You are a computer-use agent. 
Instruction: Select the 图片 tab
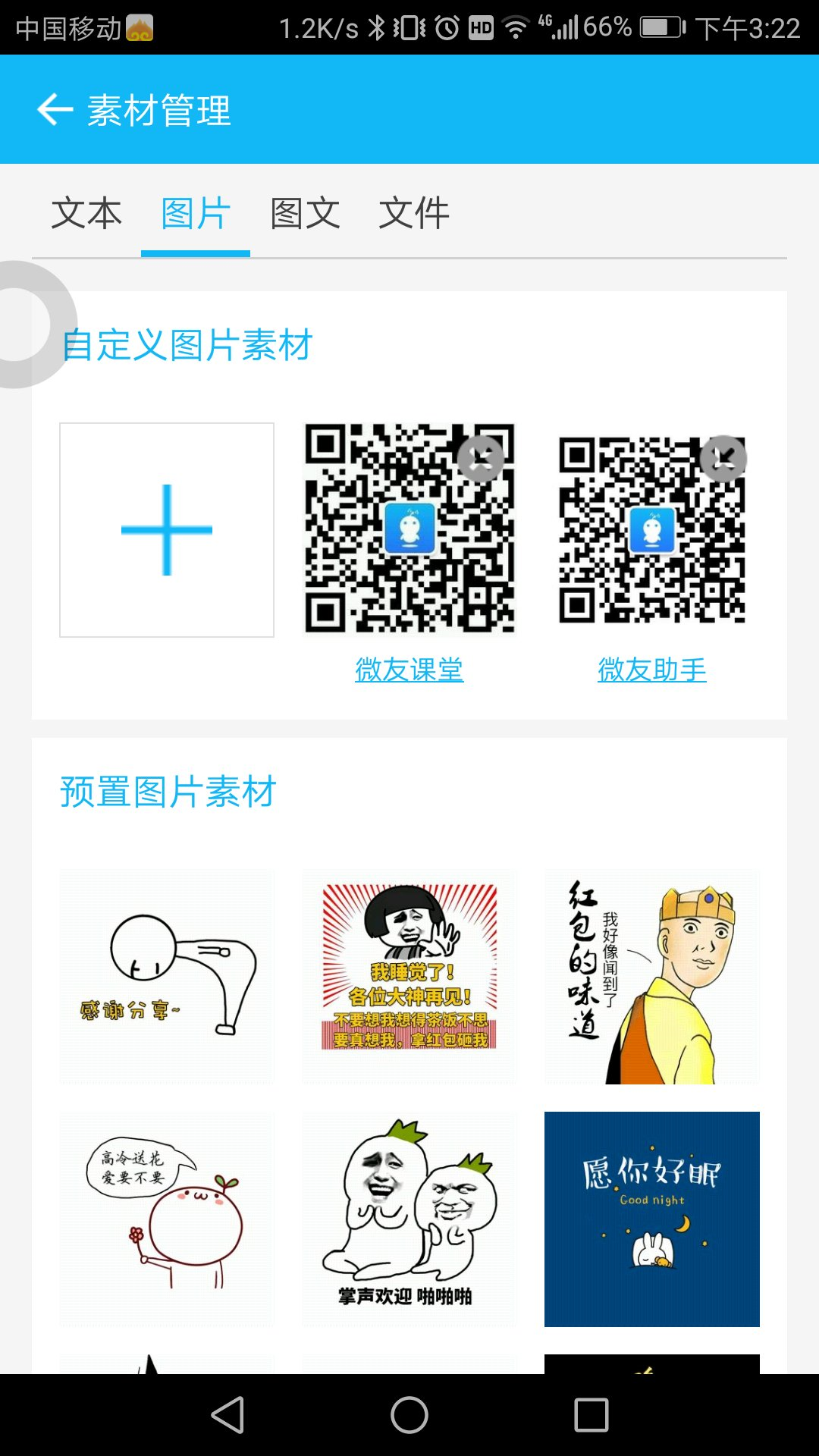pyautogui.click(x=196, y=213)
